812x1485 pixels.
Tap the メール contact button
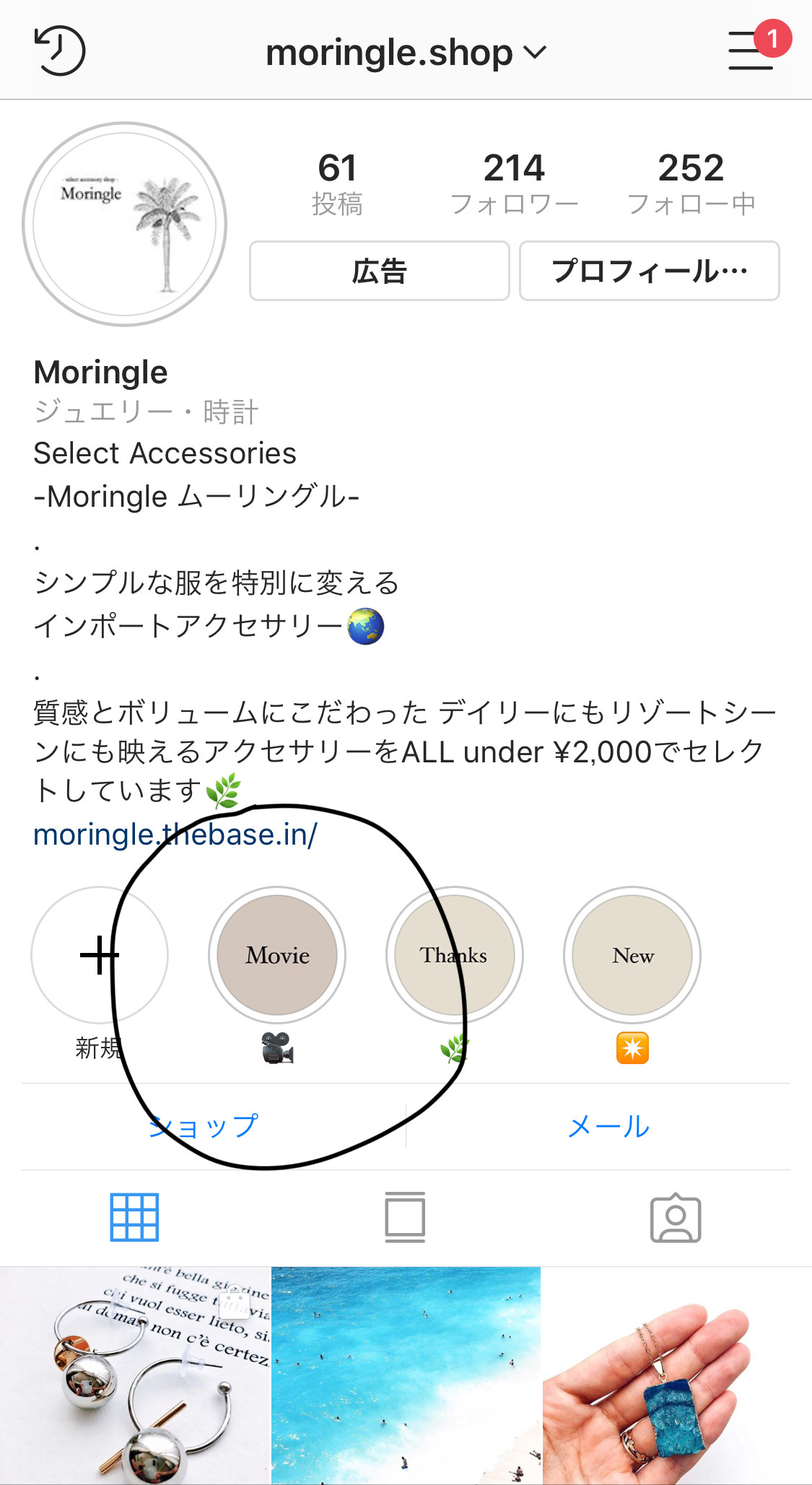[x=608, y=1126]
